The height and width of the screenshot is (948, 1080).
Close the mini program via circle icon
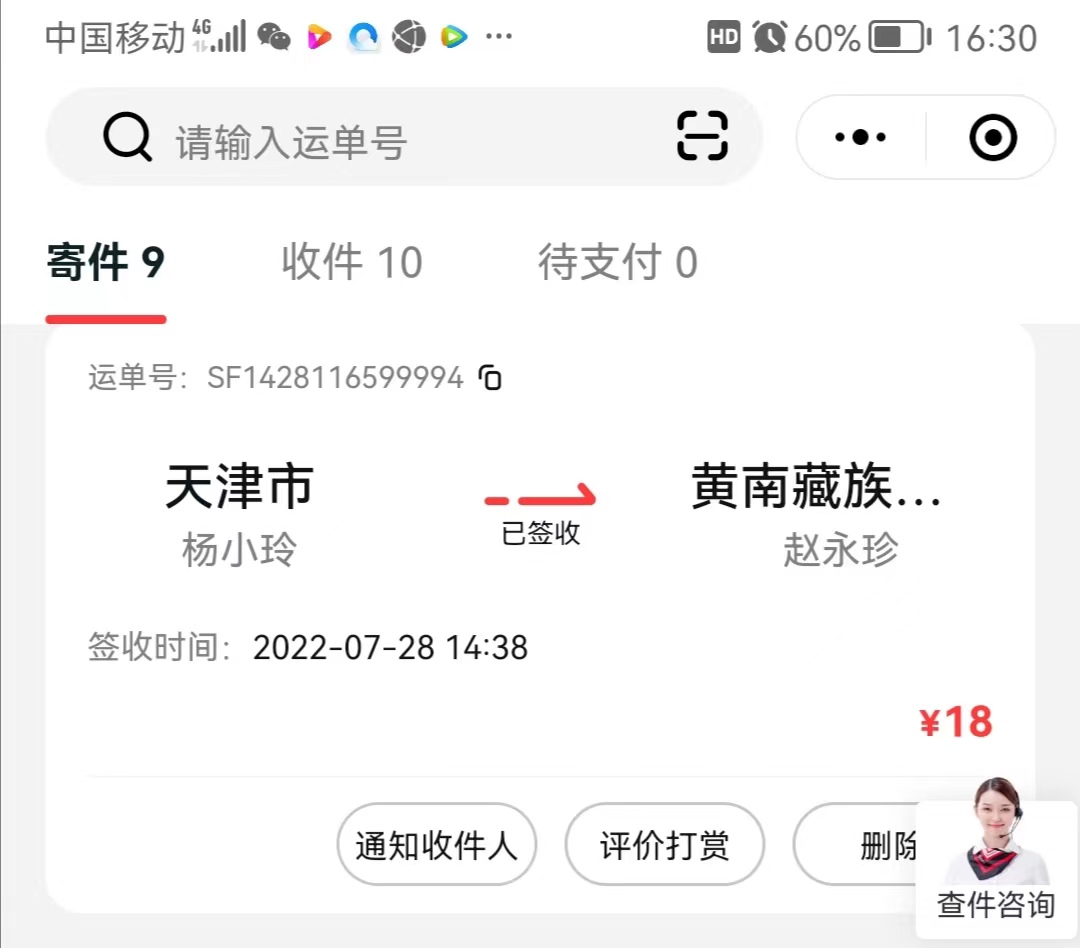(992, 138)
